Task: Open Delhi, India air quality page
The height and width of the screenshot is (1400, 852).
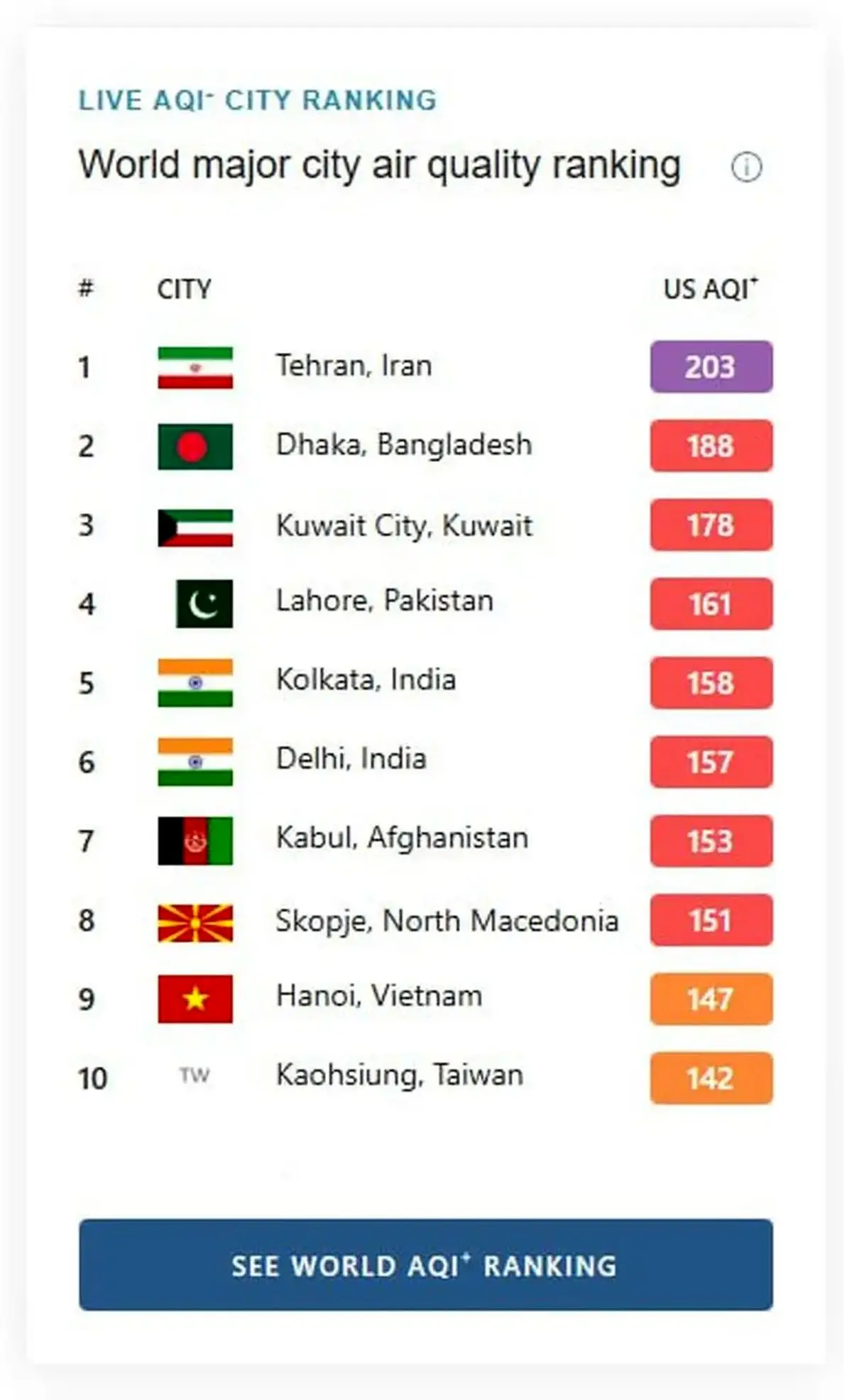Action: point(351,760)
